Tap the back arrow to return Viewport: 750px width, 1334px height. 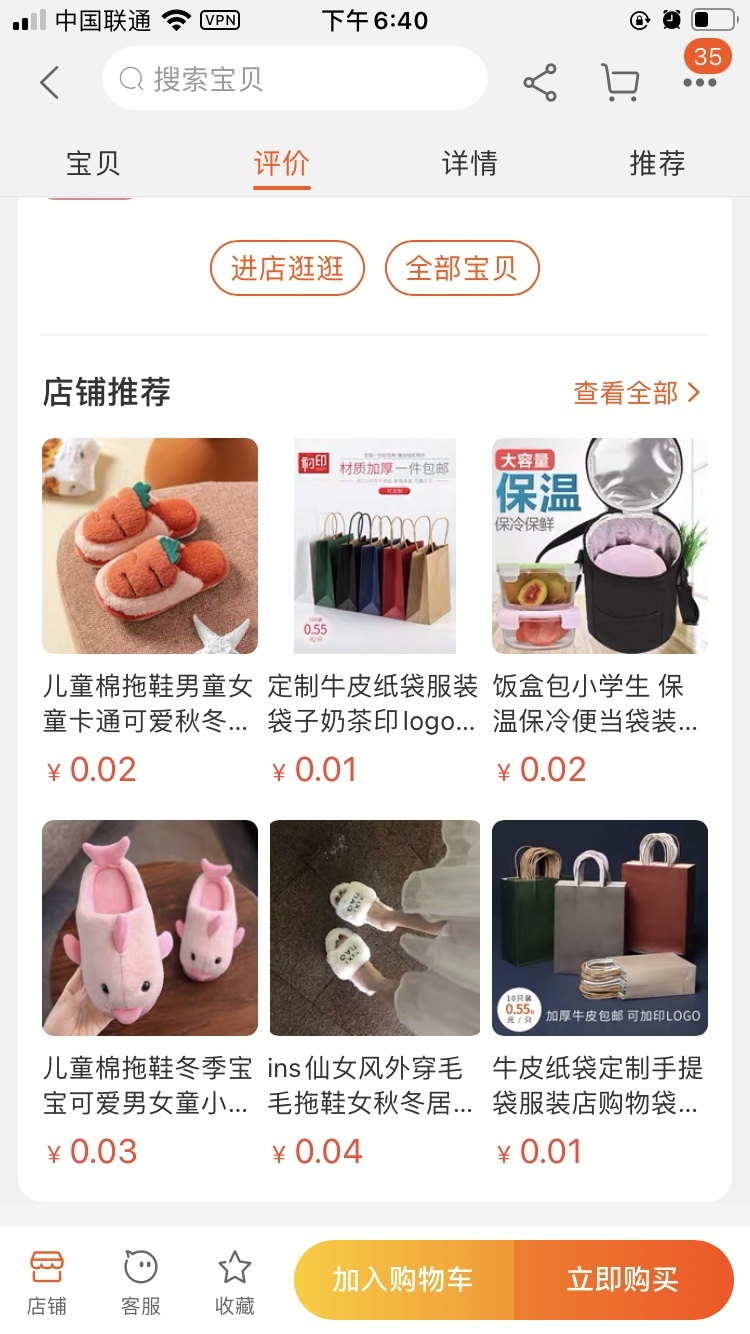pyautogui.click(x=49, y=80)
